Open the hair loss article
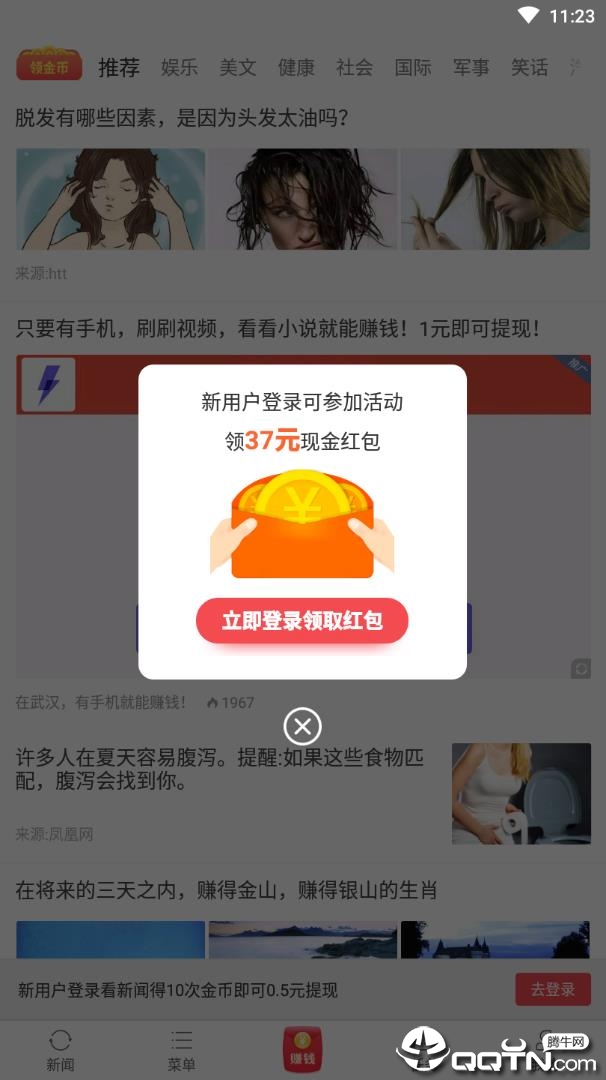 coord(182,118)
